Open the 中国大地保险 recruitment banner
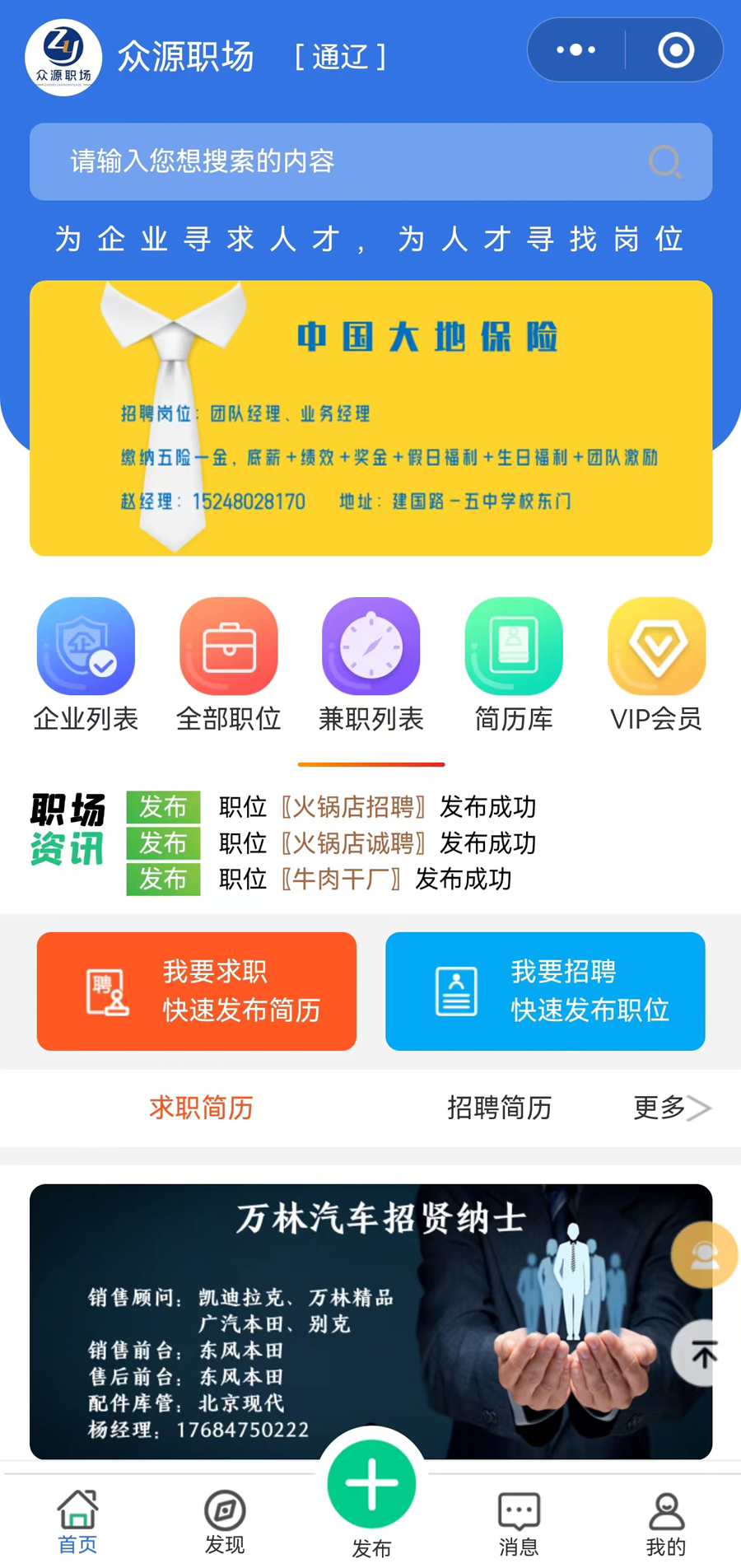741x1568 pixels. [x=370, y=418]
